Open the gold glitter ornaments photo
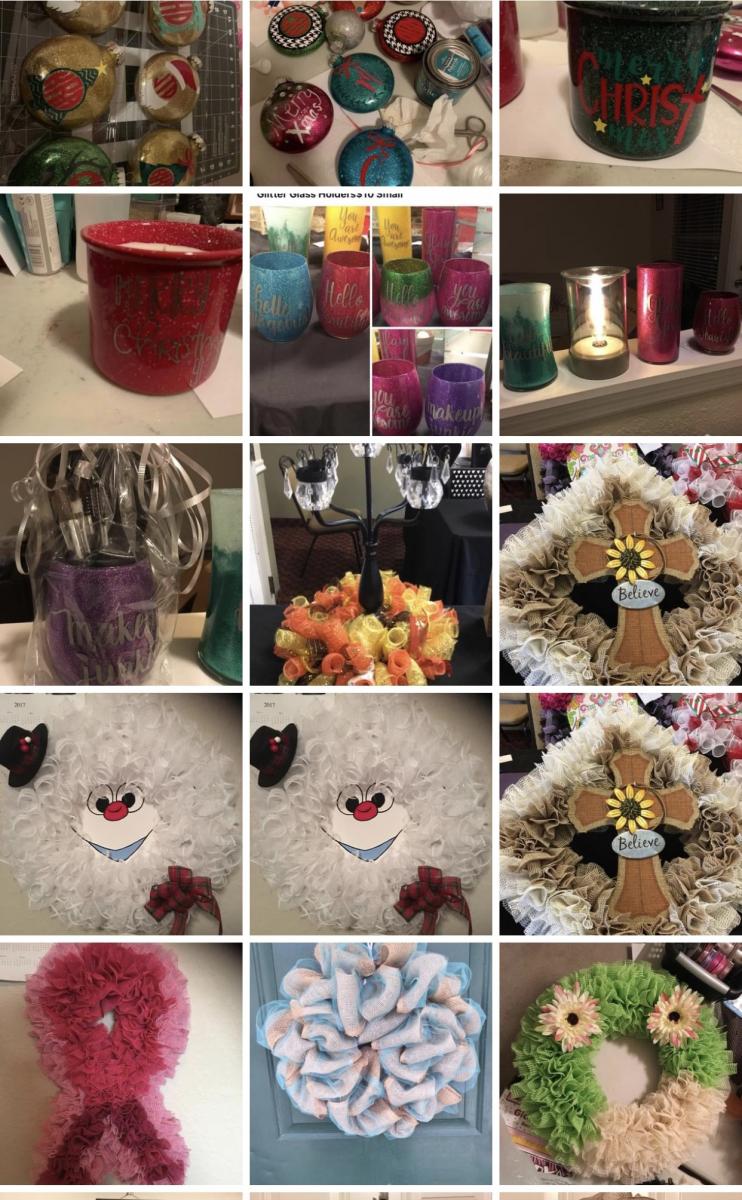742x1200 pixels. point(120,92)
